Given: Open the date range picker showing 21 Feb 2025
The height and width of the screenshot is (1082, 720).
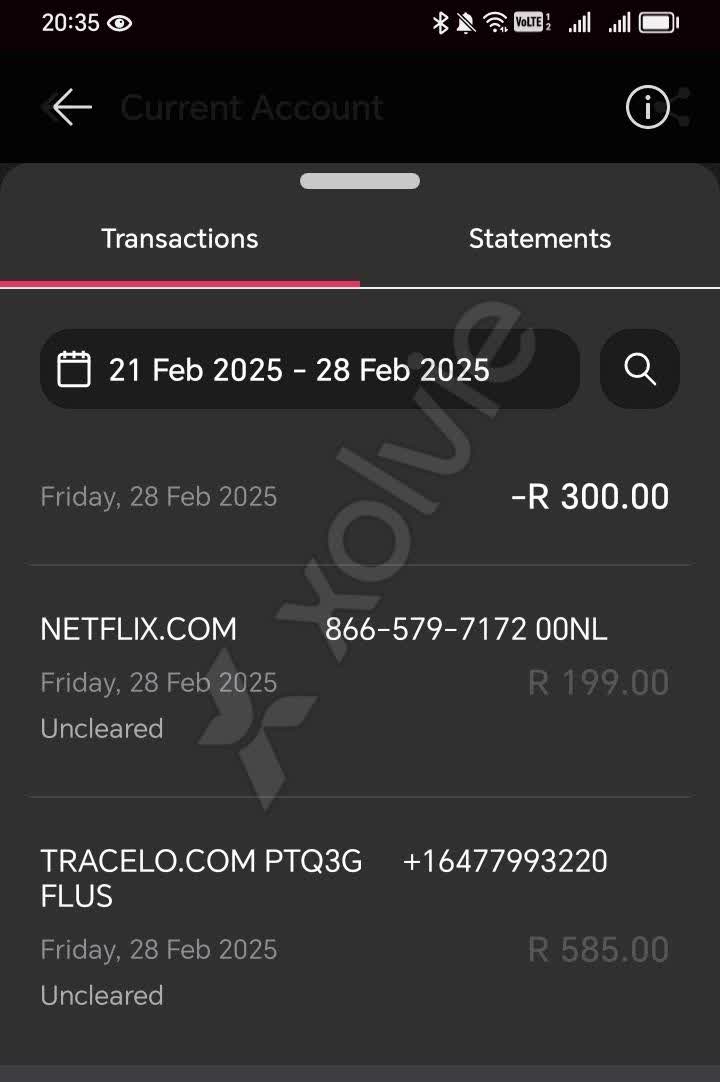Looking at the screenshot, I should point(298,369).
